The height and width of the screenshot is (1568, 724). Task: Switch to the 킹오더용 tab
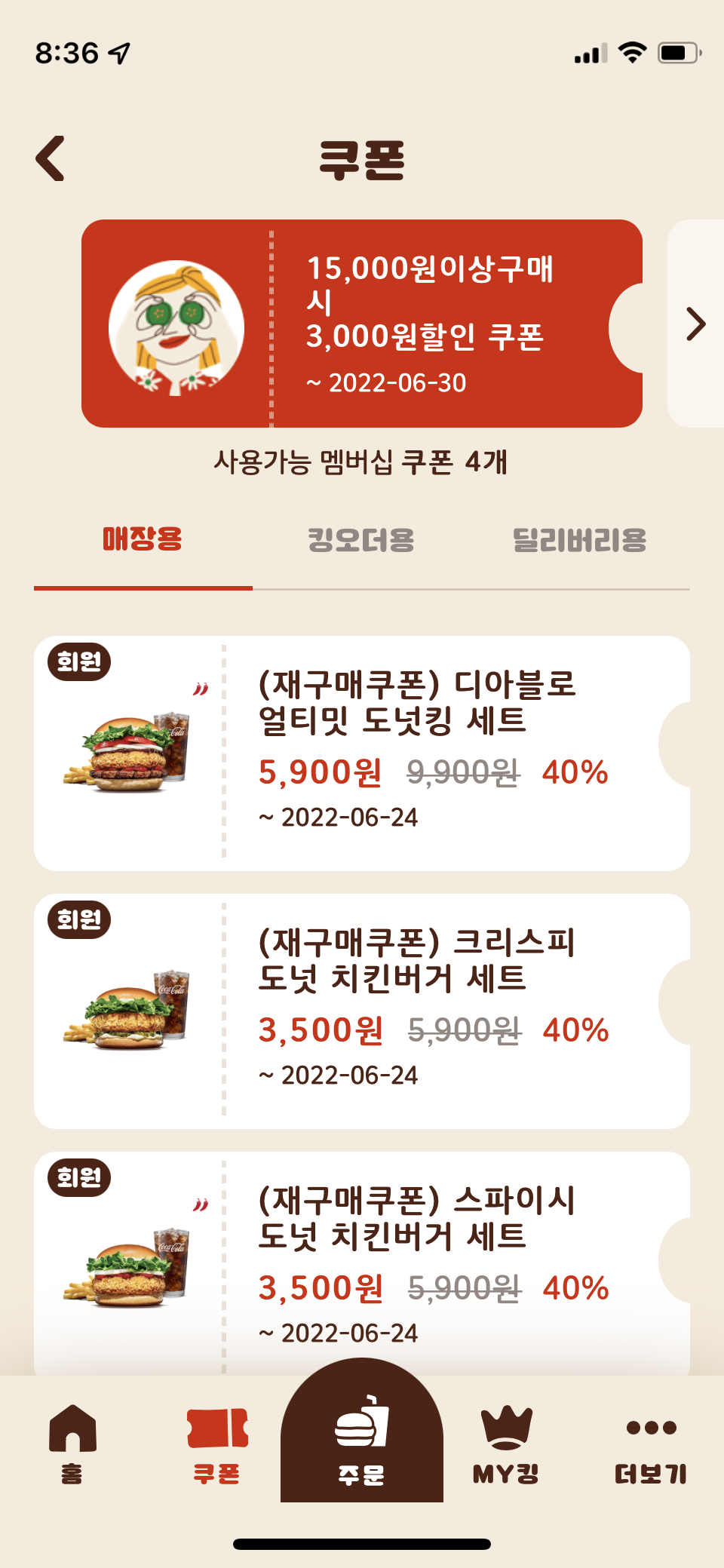361,540
